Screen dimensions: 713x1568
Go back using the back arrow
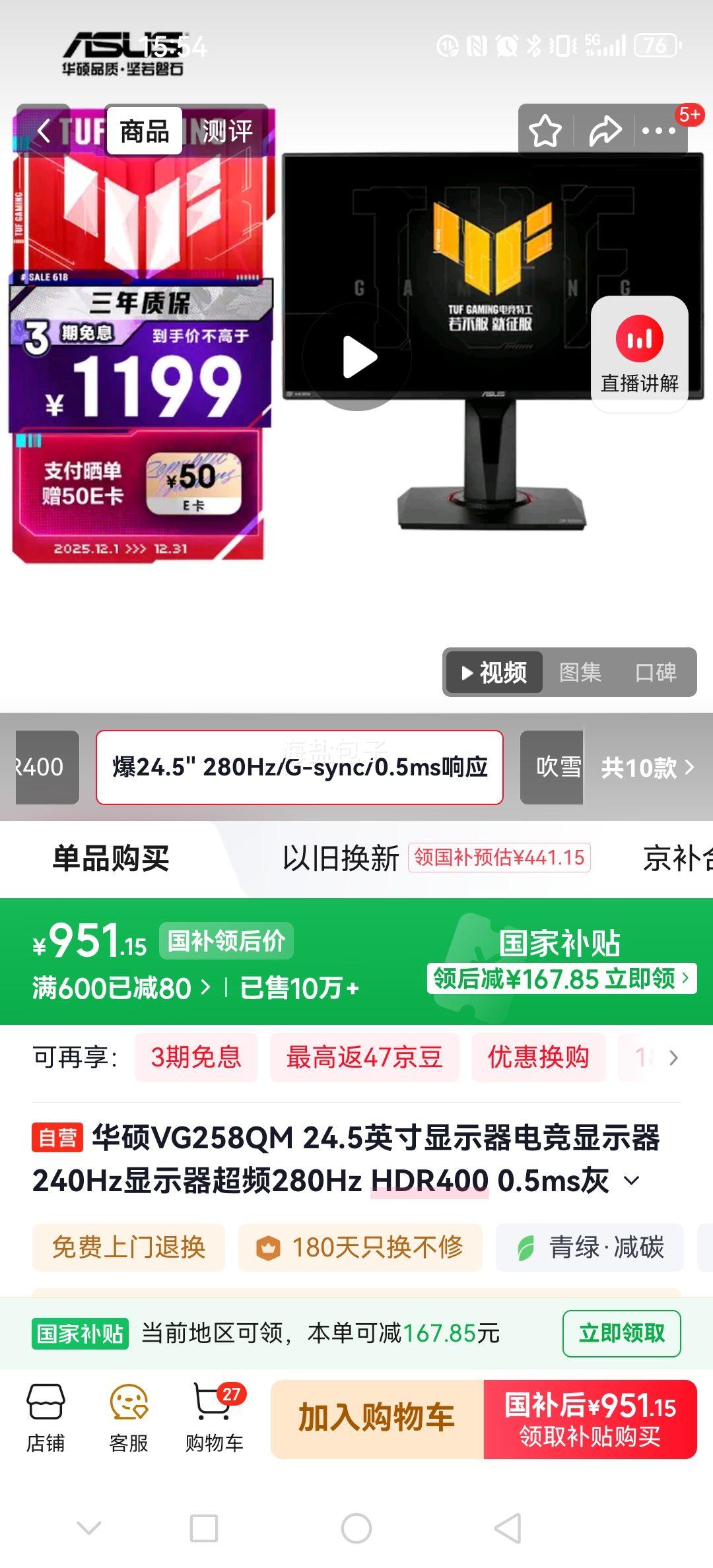coord(44,130)
